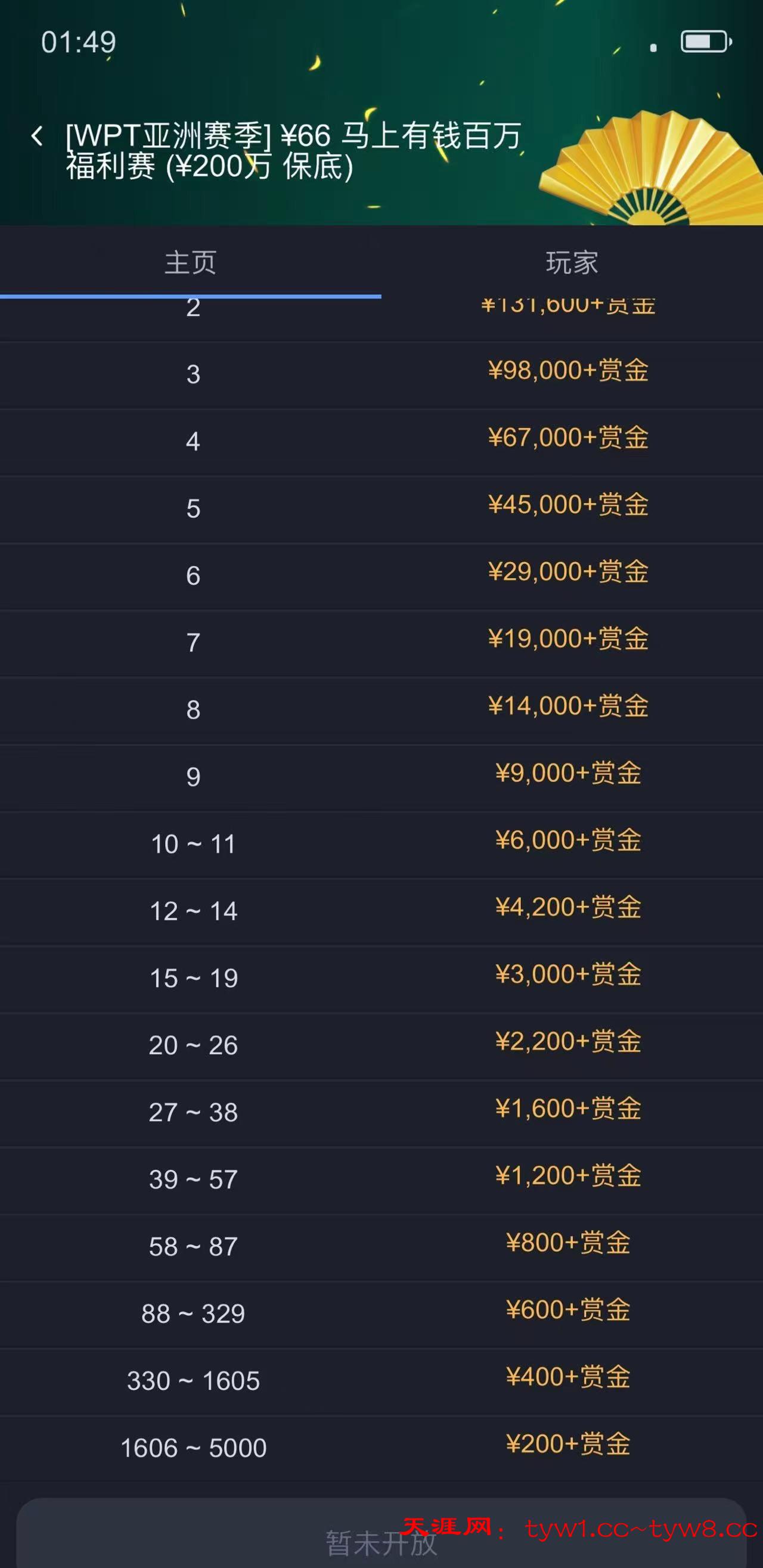Switch to the 玩家 tab
763x1568 pixels.
tap(572, 263)
